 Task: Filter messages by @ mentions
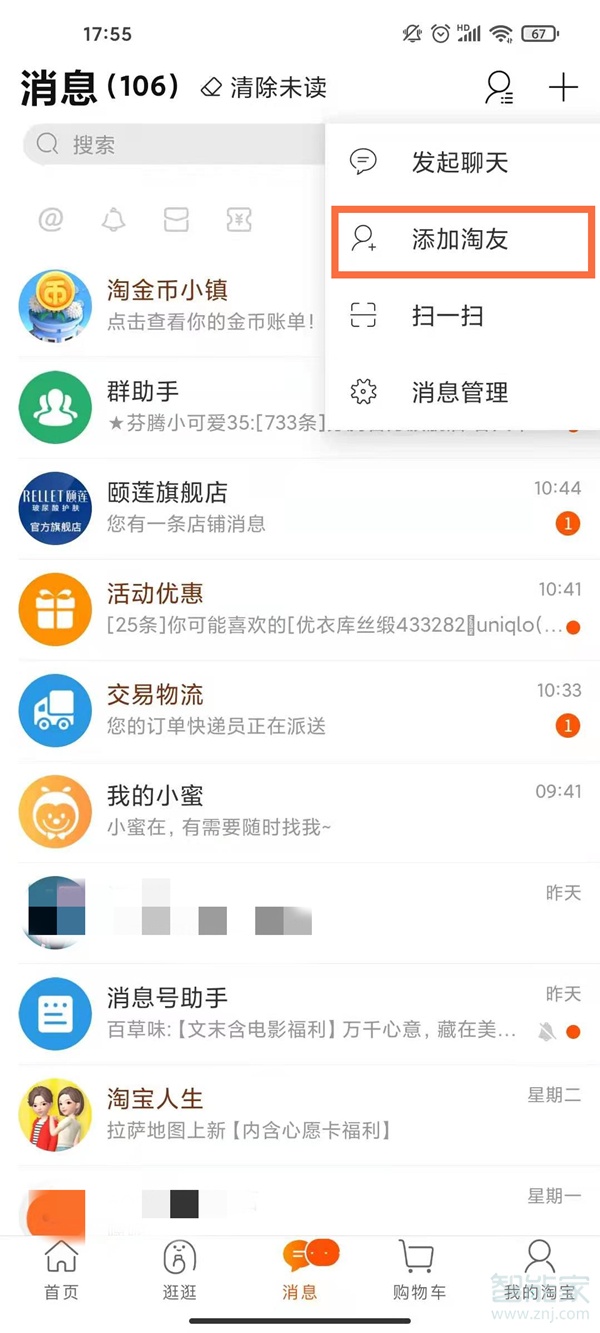(x=51, y=220)
